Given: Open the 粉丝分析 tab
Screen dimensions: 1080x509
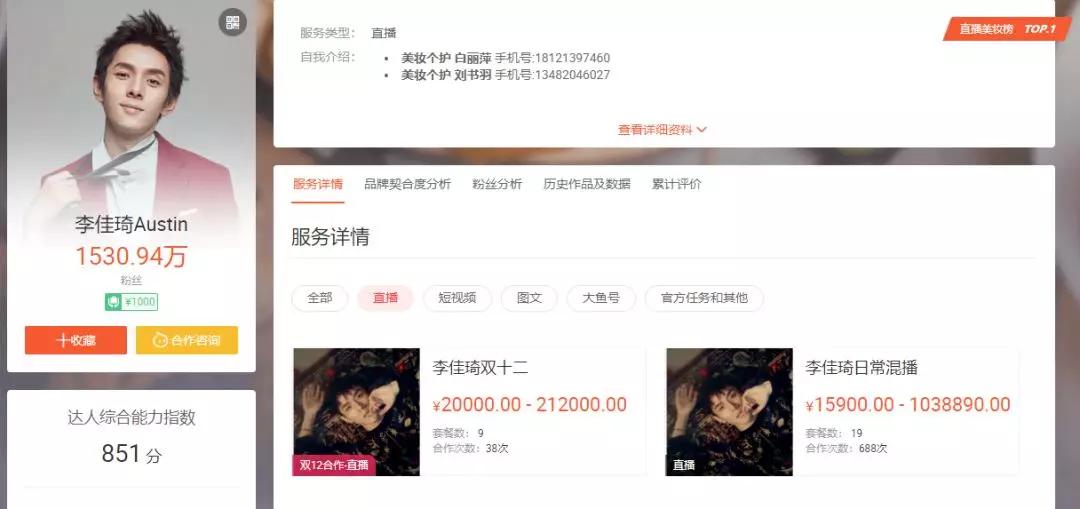Looking at the screenshot, I should 497,185.
